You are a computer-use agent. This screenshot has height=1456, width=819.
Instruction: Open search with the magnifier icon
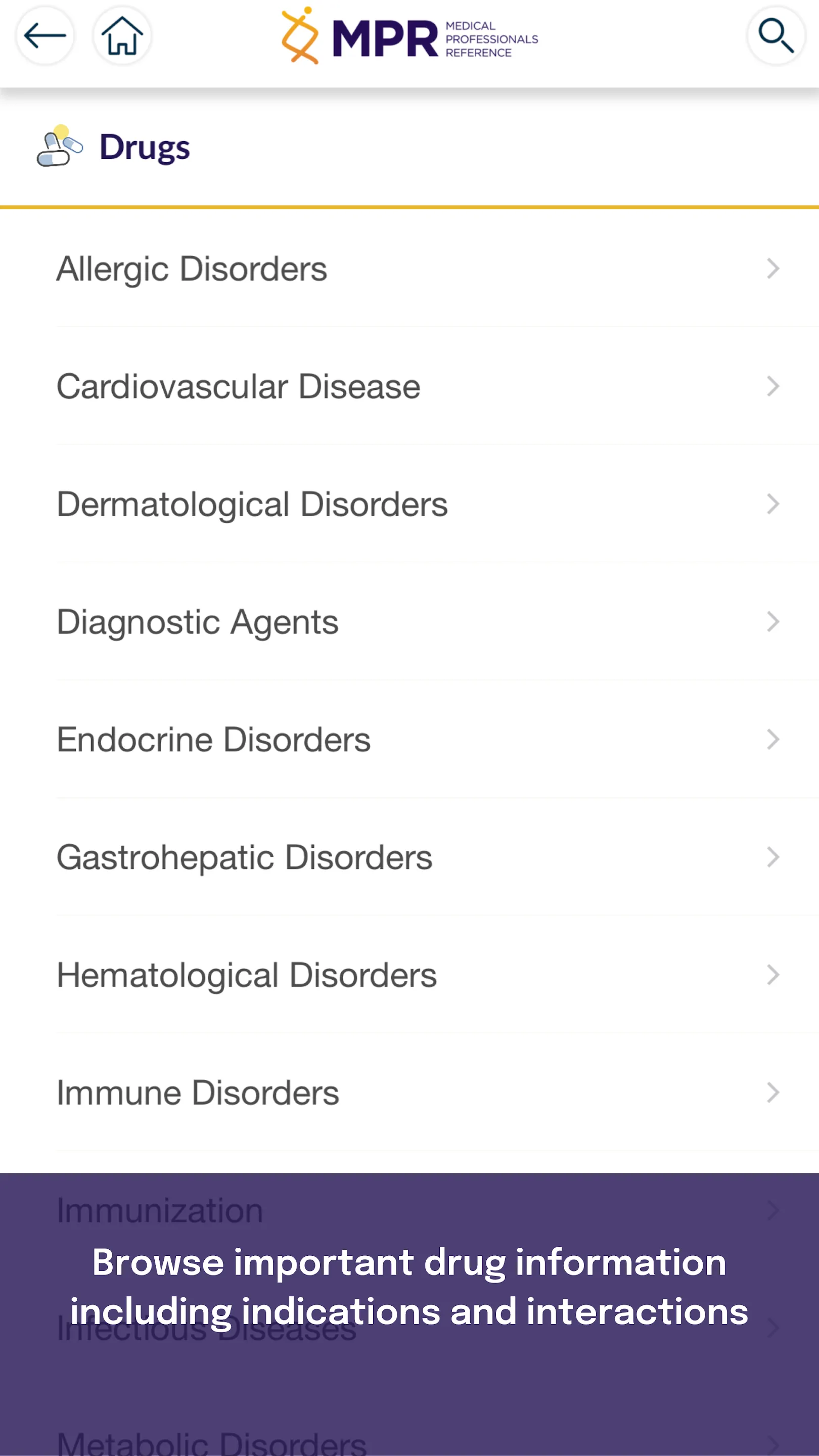coord(775,35)
